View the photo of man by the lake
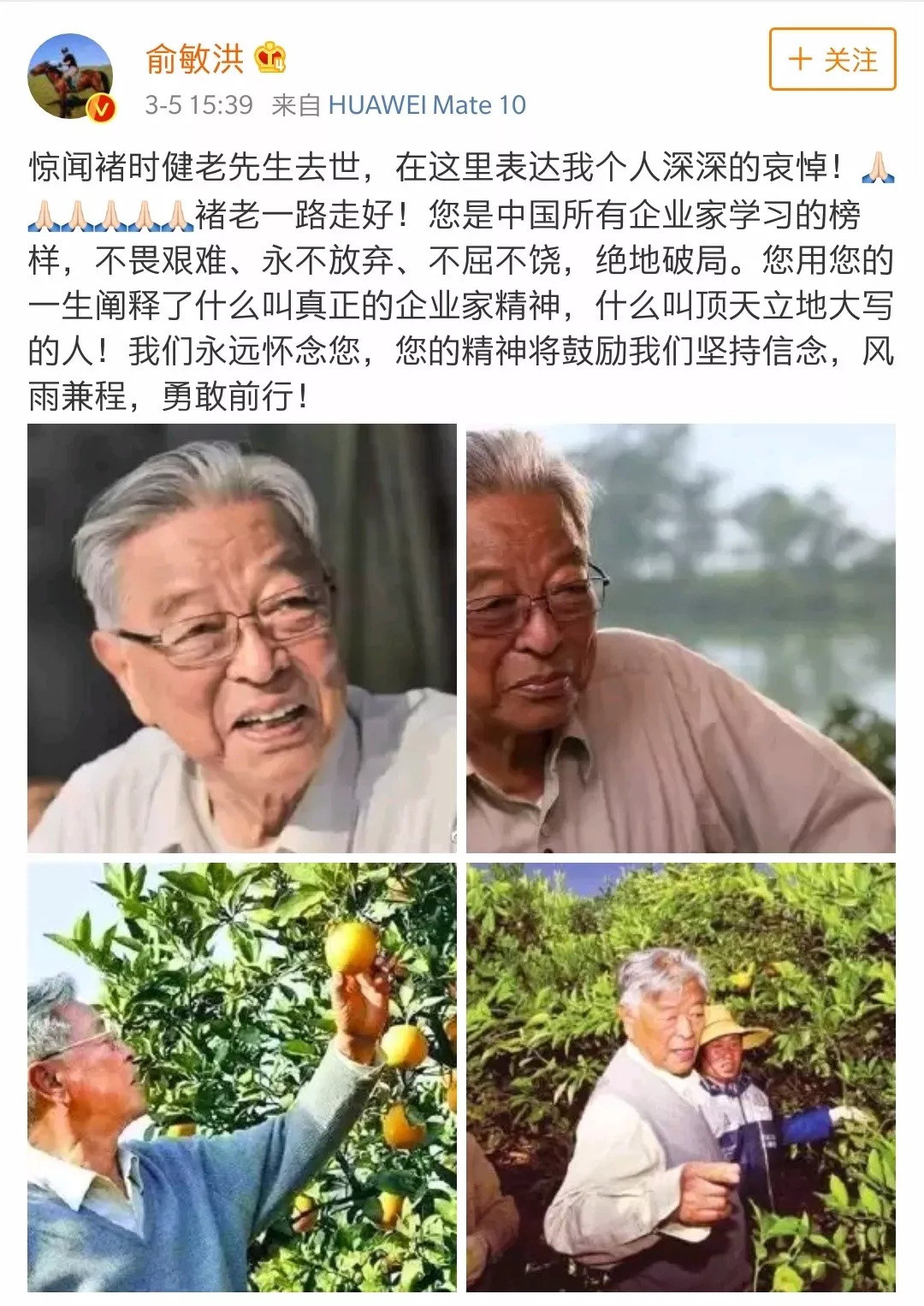 pos(680,638)
